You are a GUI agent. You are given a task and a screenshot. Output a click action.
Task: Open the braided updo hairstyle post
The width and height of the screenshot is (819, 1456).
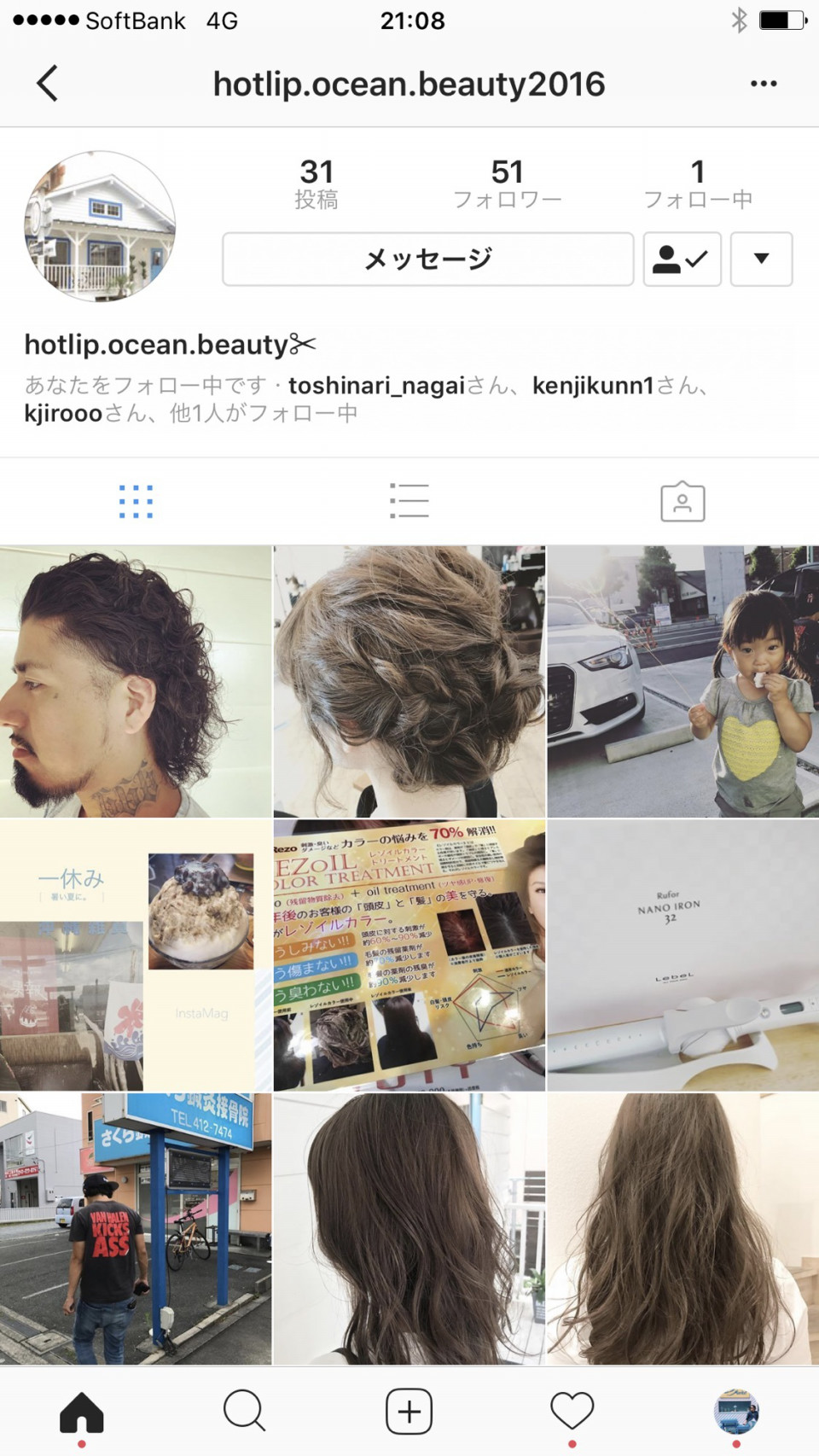[409, 682]
